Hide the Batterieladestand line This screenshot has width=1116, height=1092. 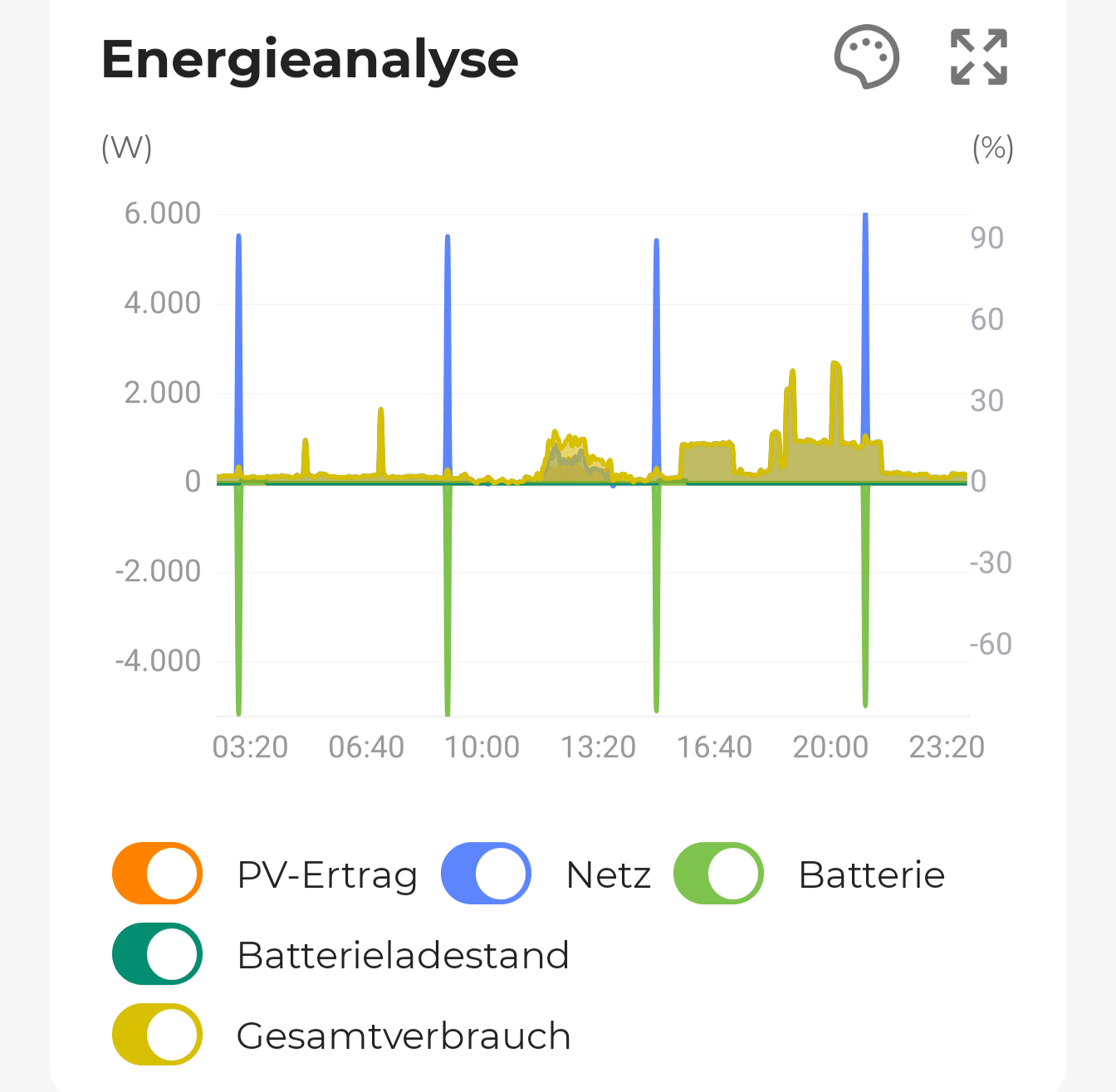pos(157,954)
